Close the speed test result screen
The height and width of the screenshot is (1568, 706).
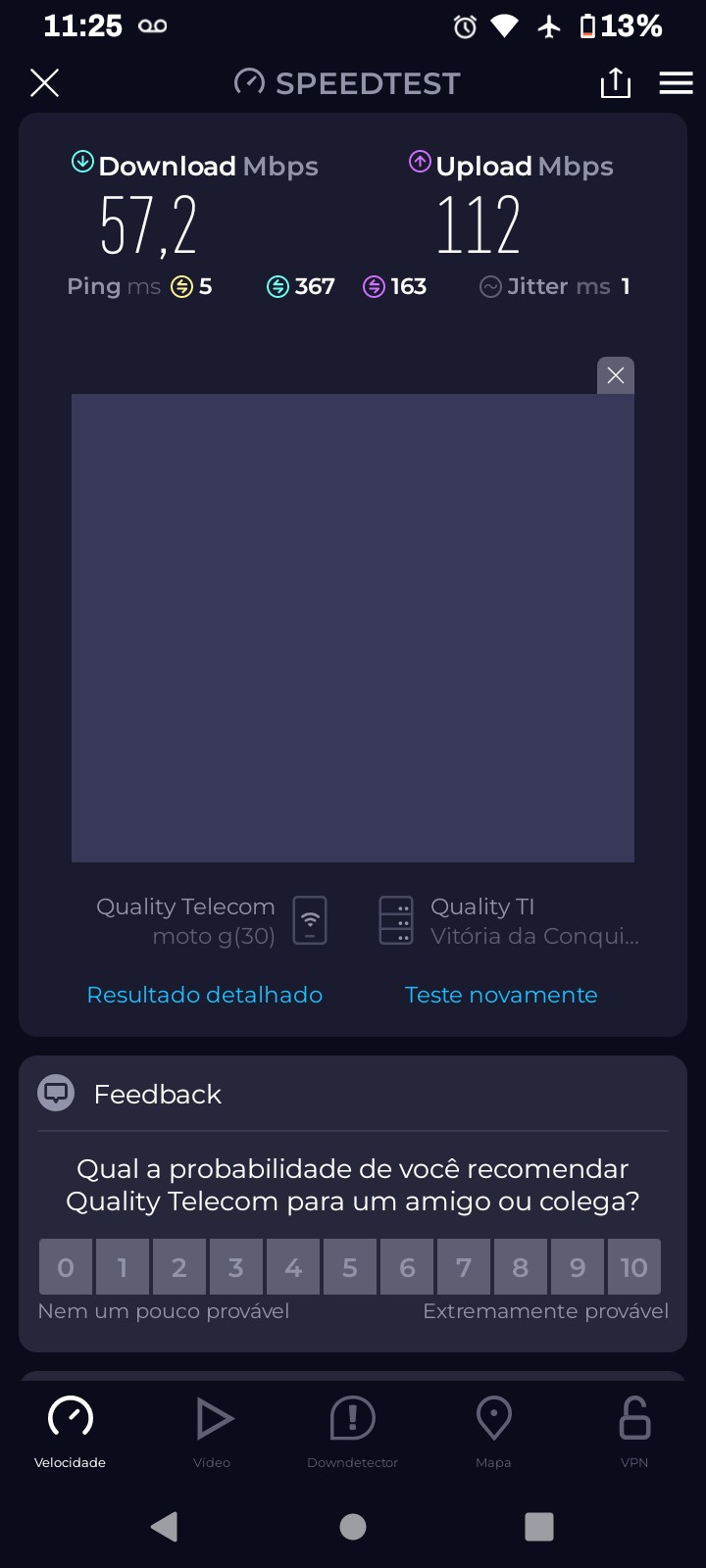[x=44, y=83]
